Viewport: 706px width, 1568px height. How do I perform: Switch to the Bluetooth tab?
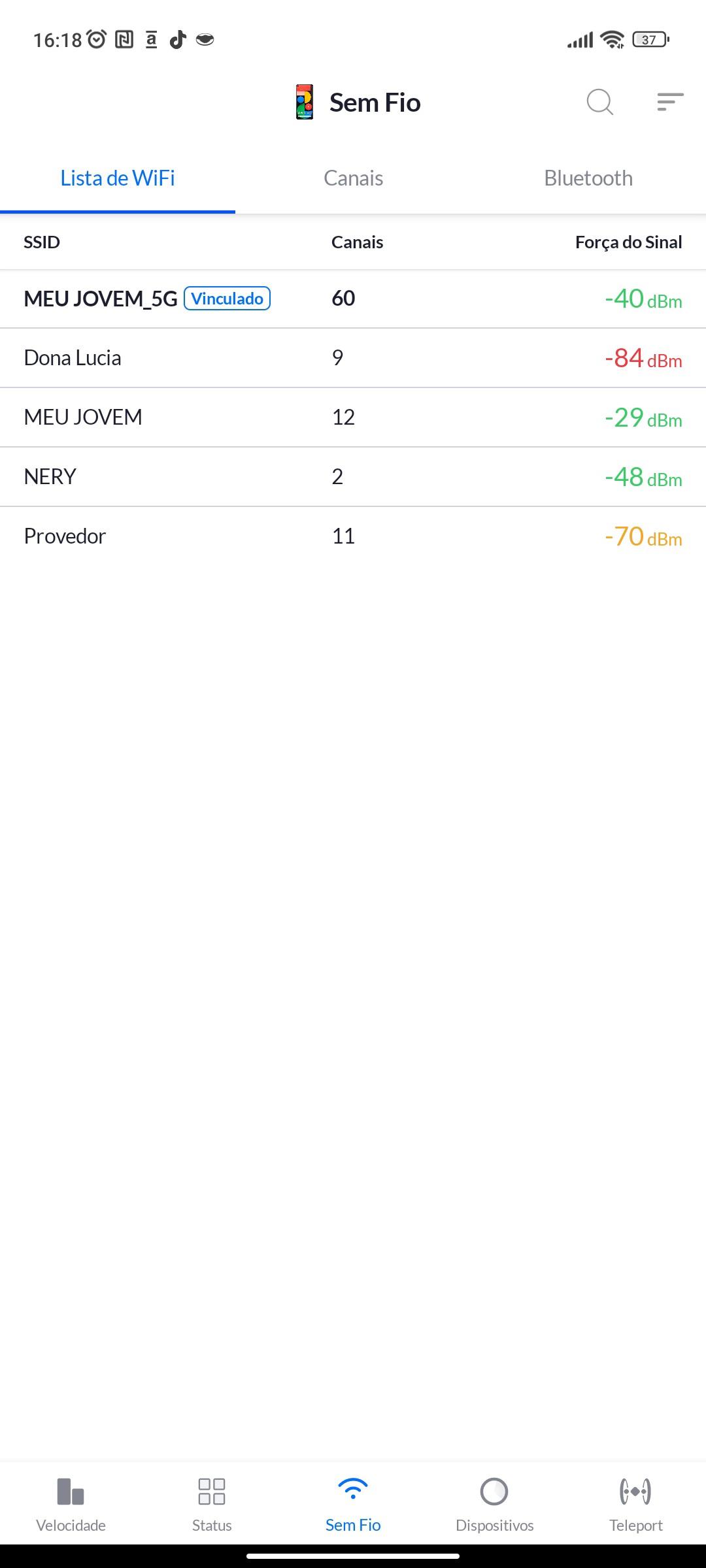pyautogui.click(x=588, y=178)
